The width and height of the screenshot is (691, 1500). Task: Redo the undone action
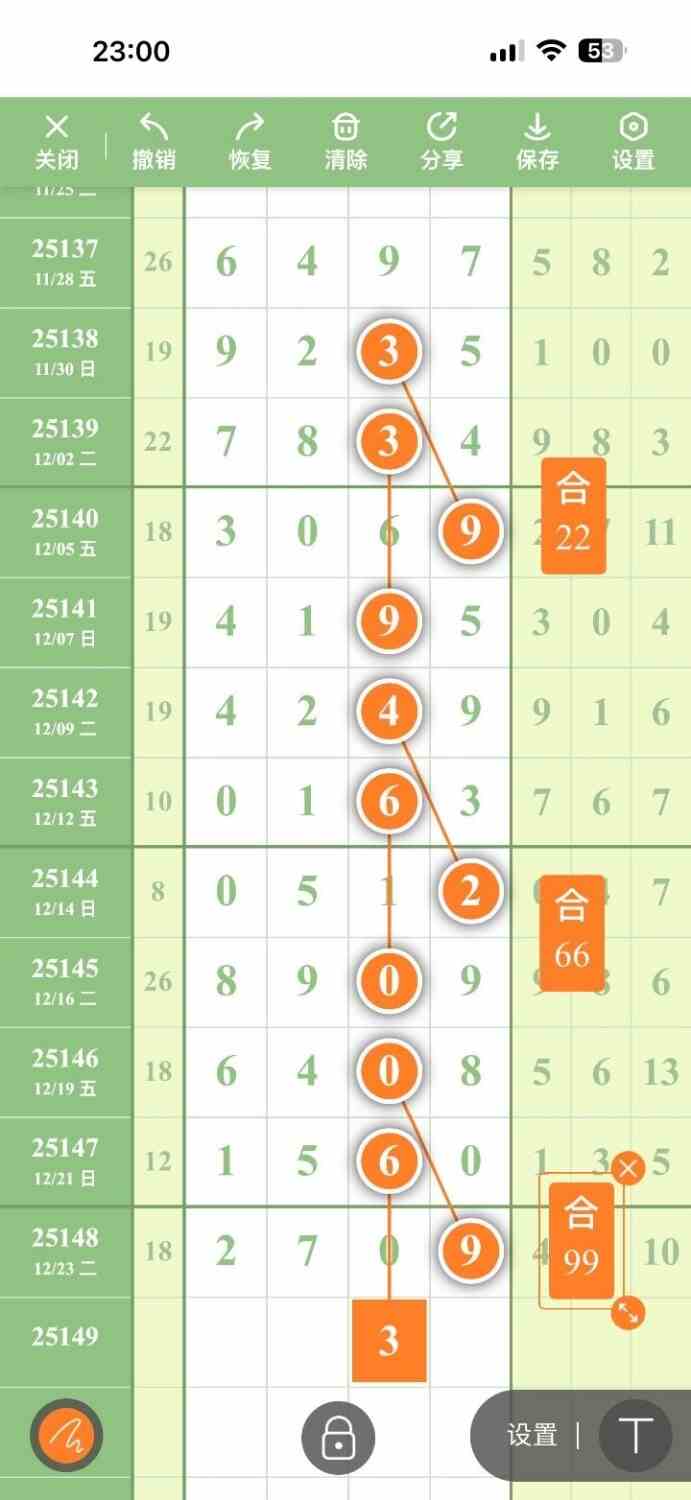[249, 141]
